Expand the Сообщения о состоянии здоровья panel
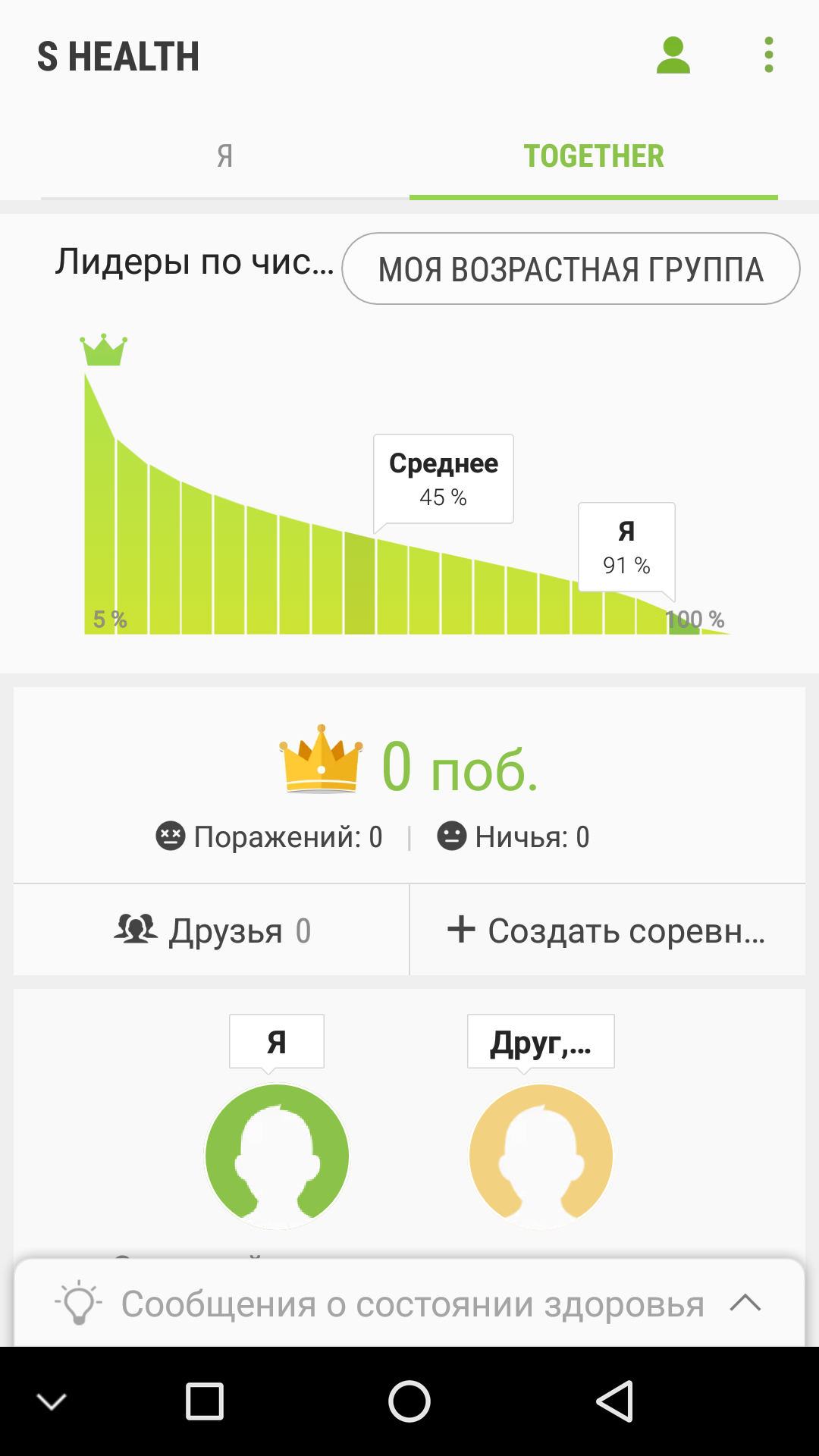This screenshot has height=1456, width=819. [x=409, y=1304]
